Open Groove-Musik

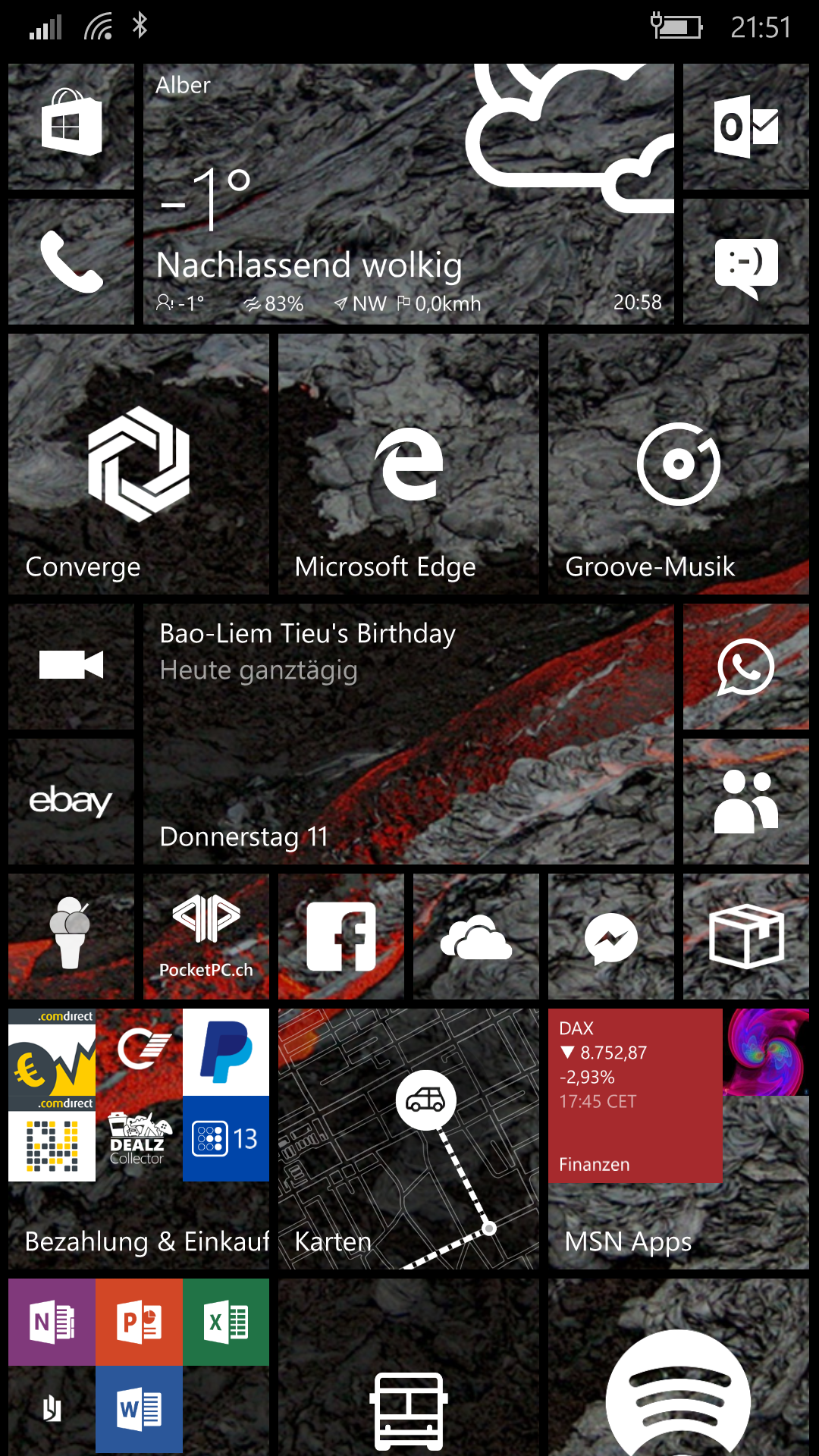(679, 464)
